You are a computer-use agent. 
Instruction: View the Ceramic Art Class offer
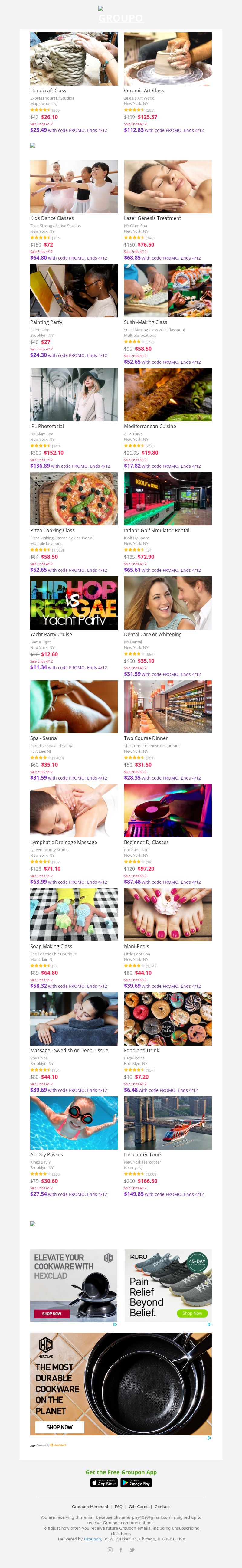click(x=167, y=60)
